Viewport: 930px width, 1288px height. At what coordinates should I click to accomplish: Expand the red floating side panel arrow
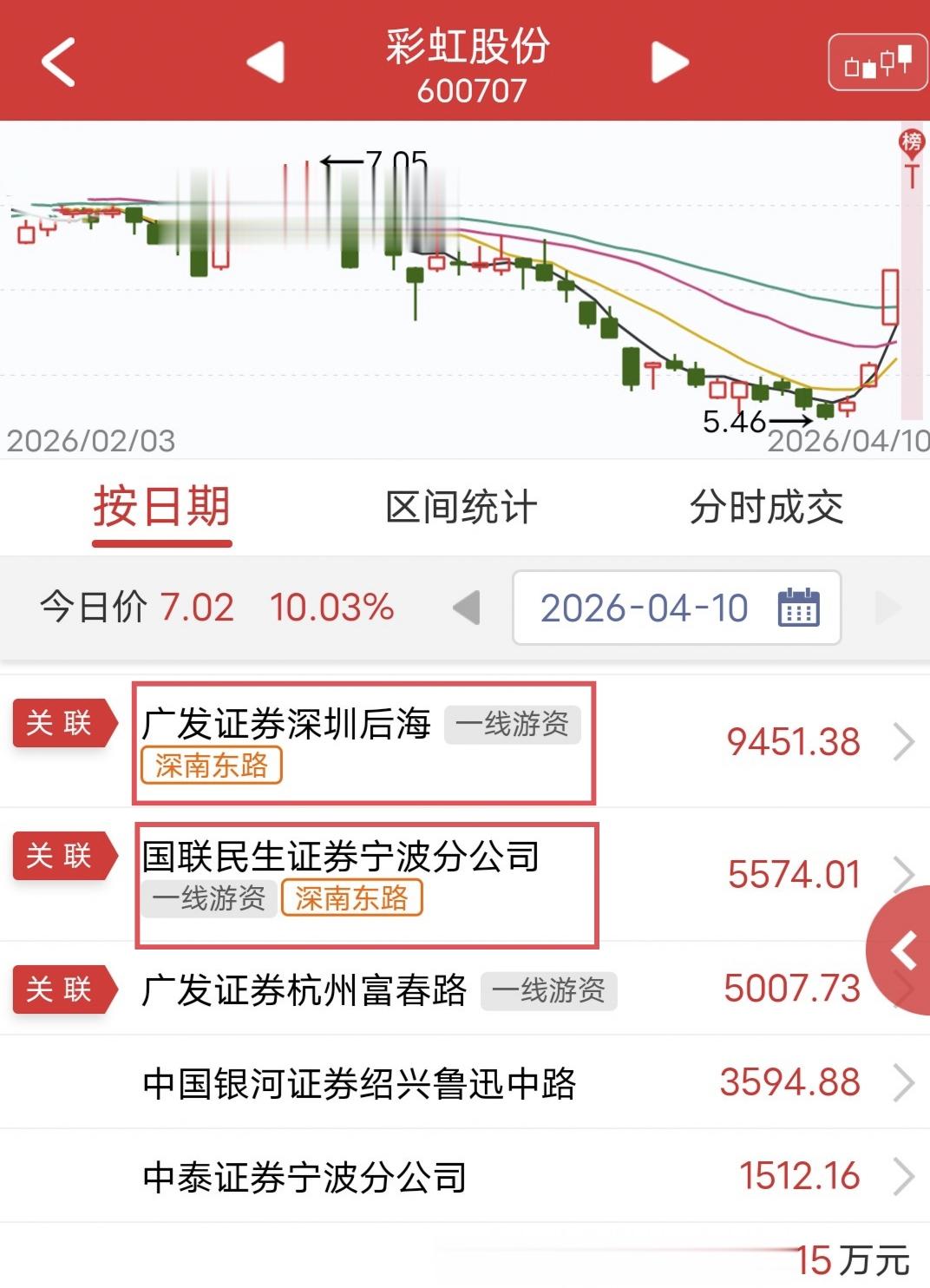904,951
